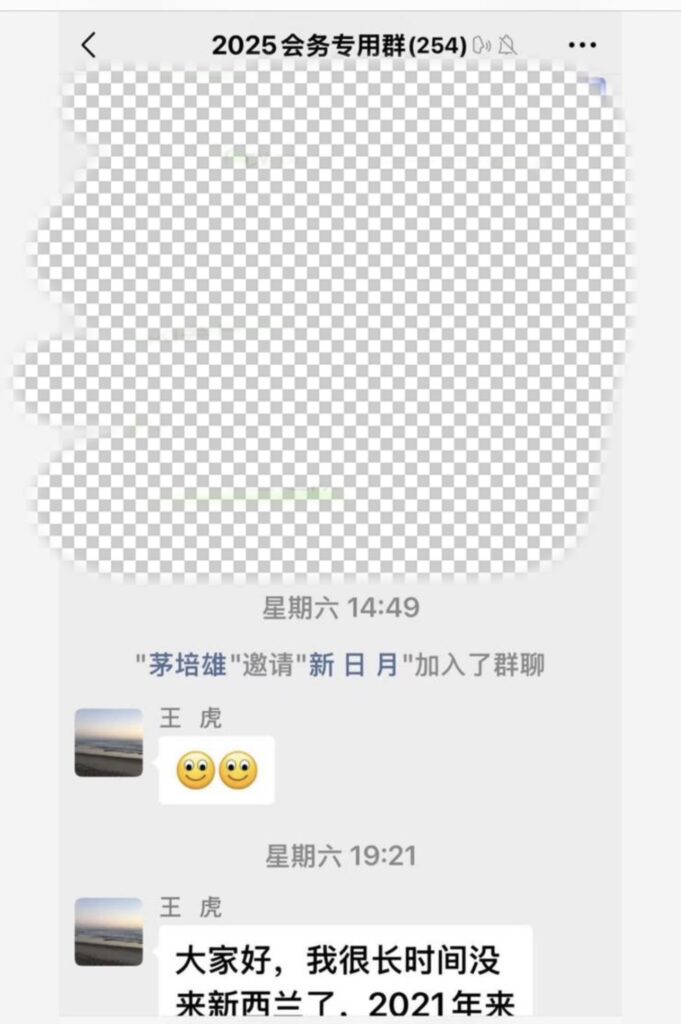The height and width of the screenshot is (1024, 681).
Task: Tap 王虎's avatar beside the emoji message
Action: tap(109, 743)
